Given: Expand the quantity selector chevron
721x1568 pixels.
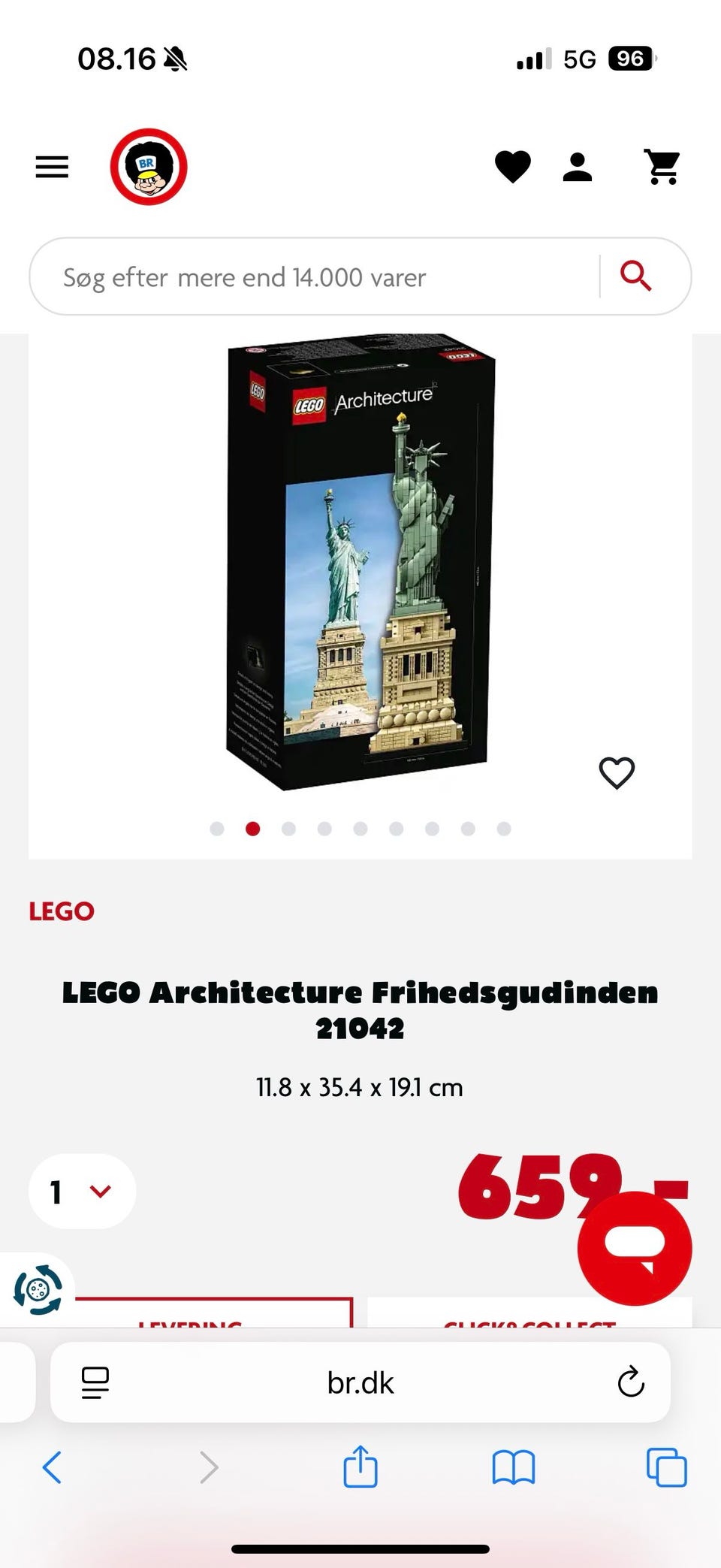Looking at the screenshot, I should pos(100,1191).
